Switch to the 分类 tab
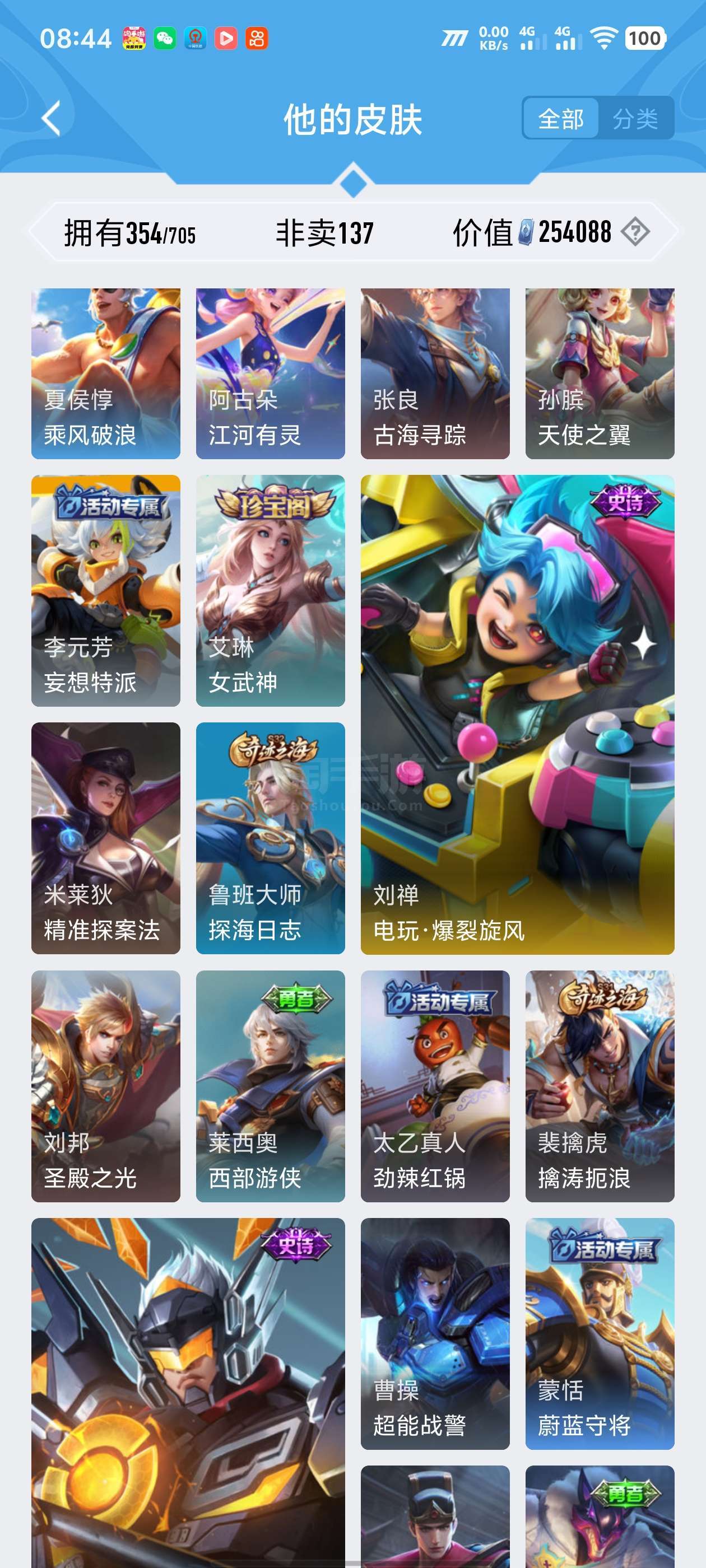 pos(635,118)
